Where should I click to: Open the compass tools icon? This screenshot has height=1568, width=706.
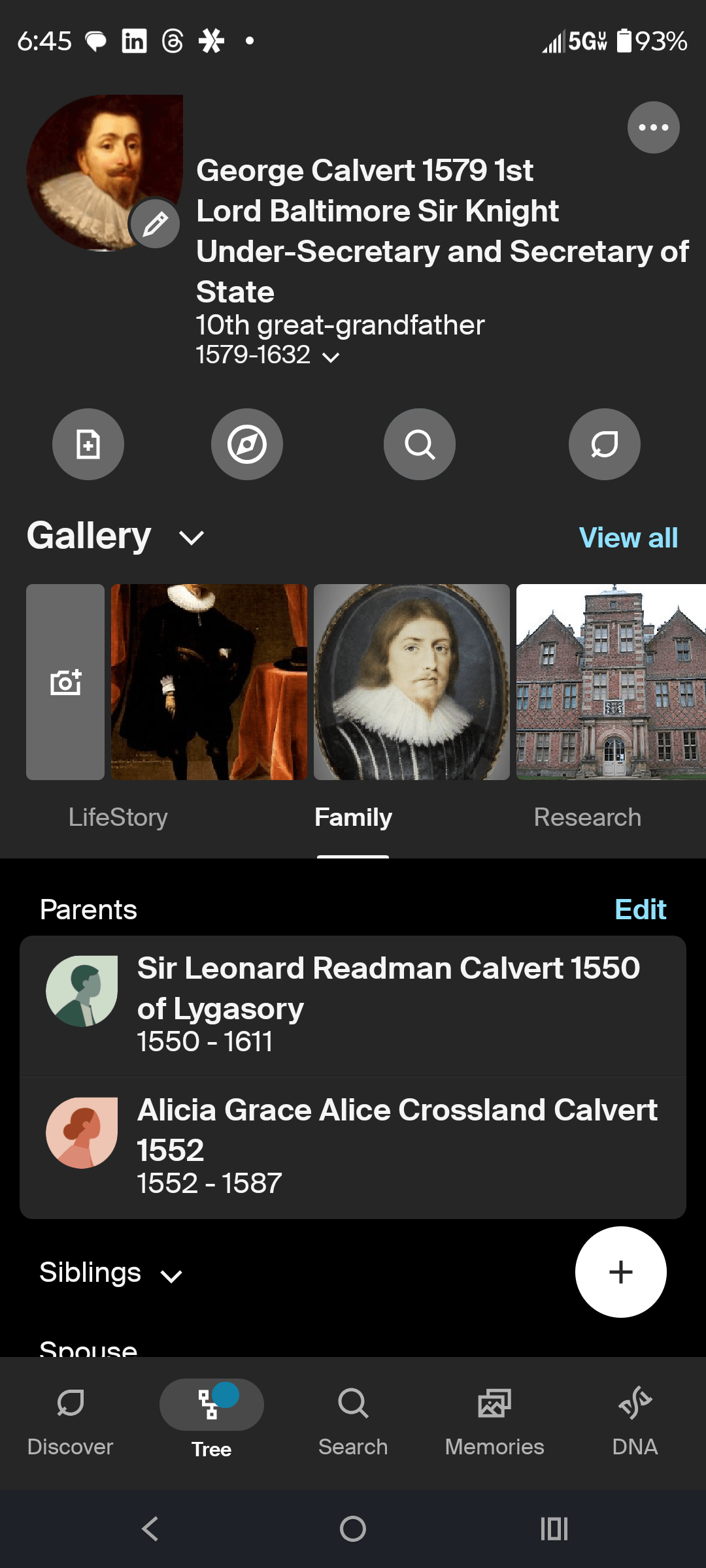[x=247, y=444]
